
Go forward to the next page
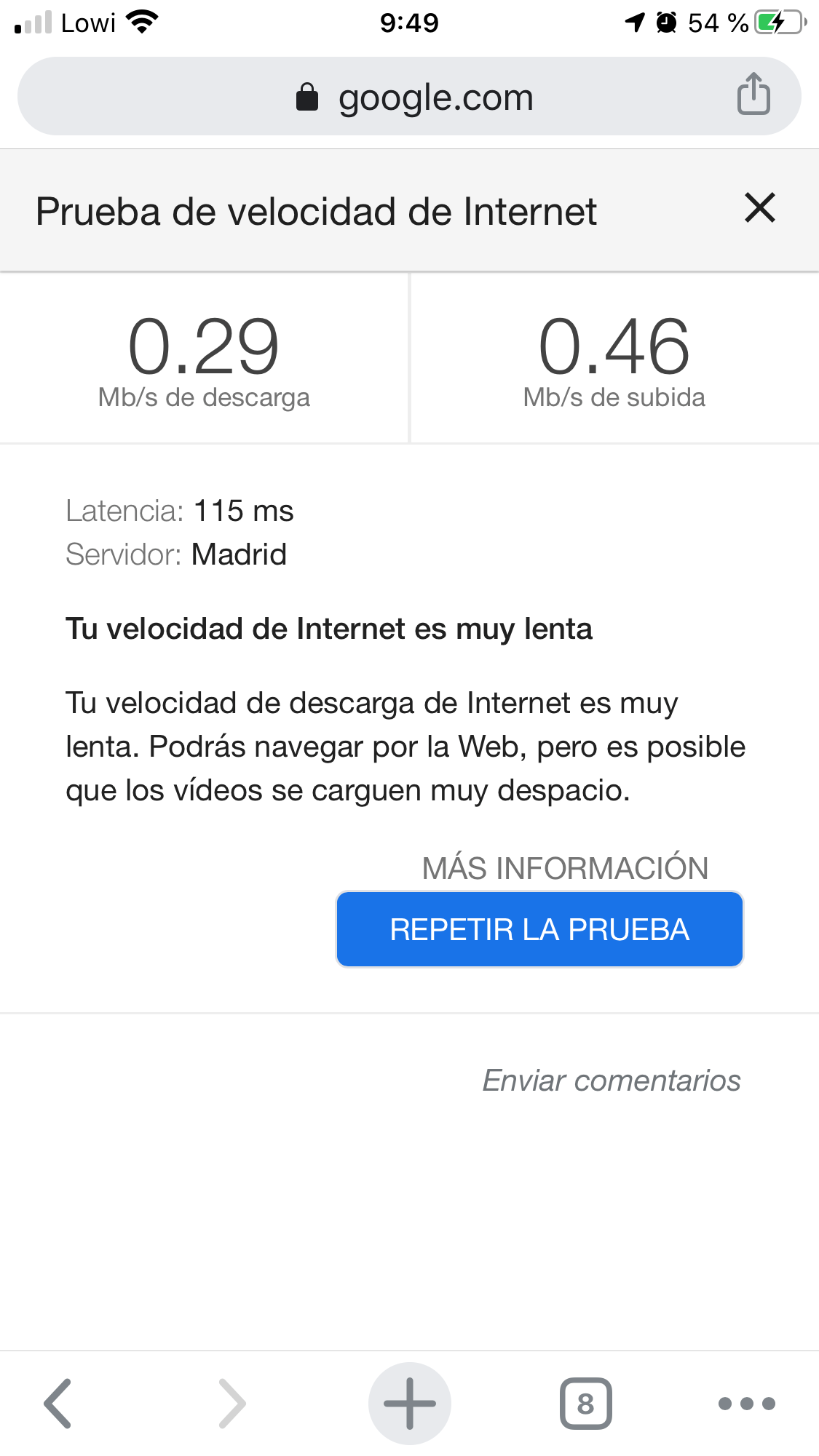pyautogui.click(x=232, y=1404)
